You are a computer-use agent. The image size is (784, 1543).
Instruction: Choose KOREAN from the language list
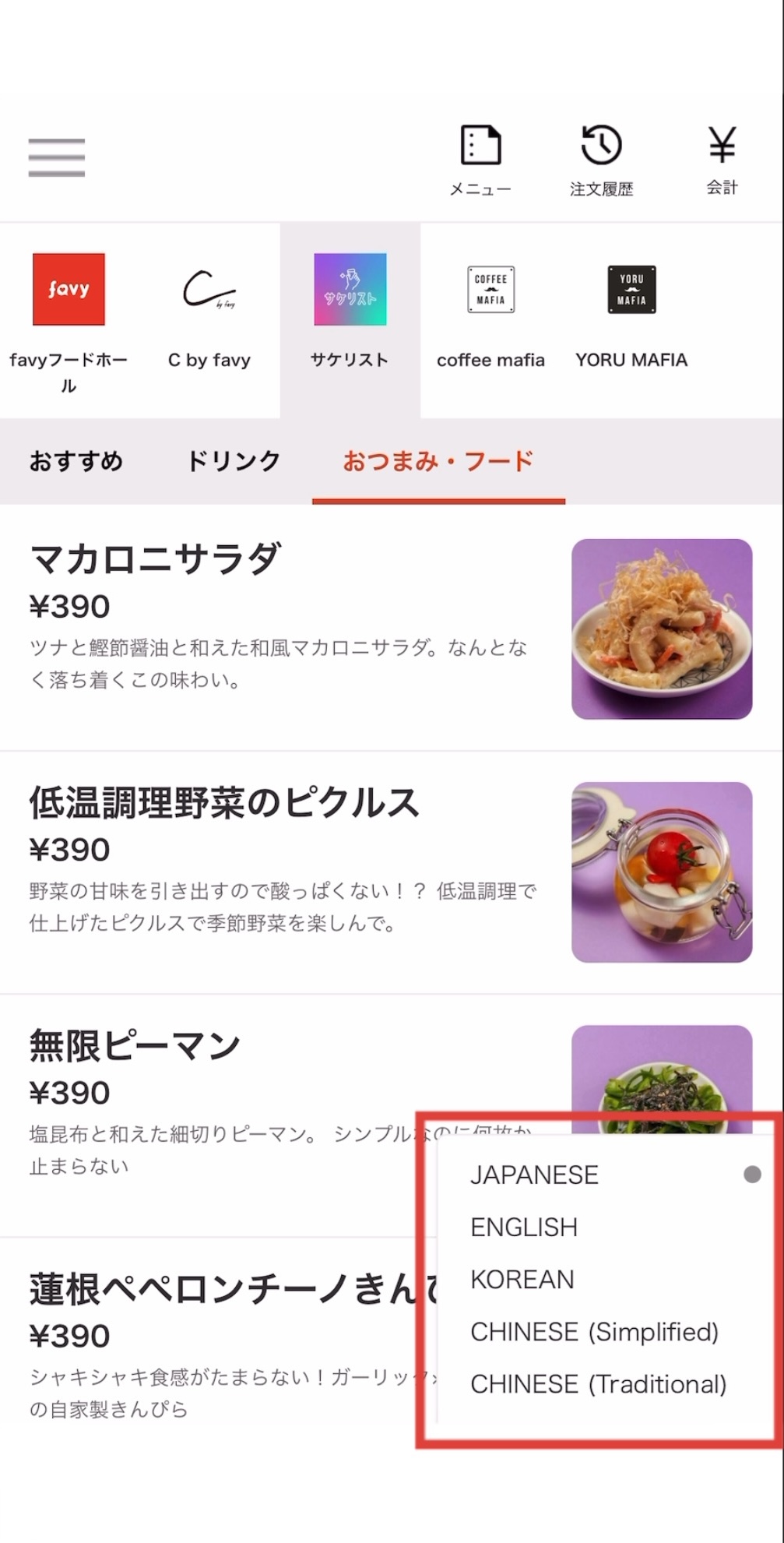(522, 1279)
